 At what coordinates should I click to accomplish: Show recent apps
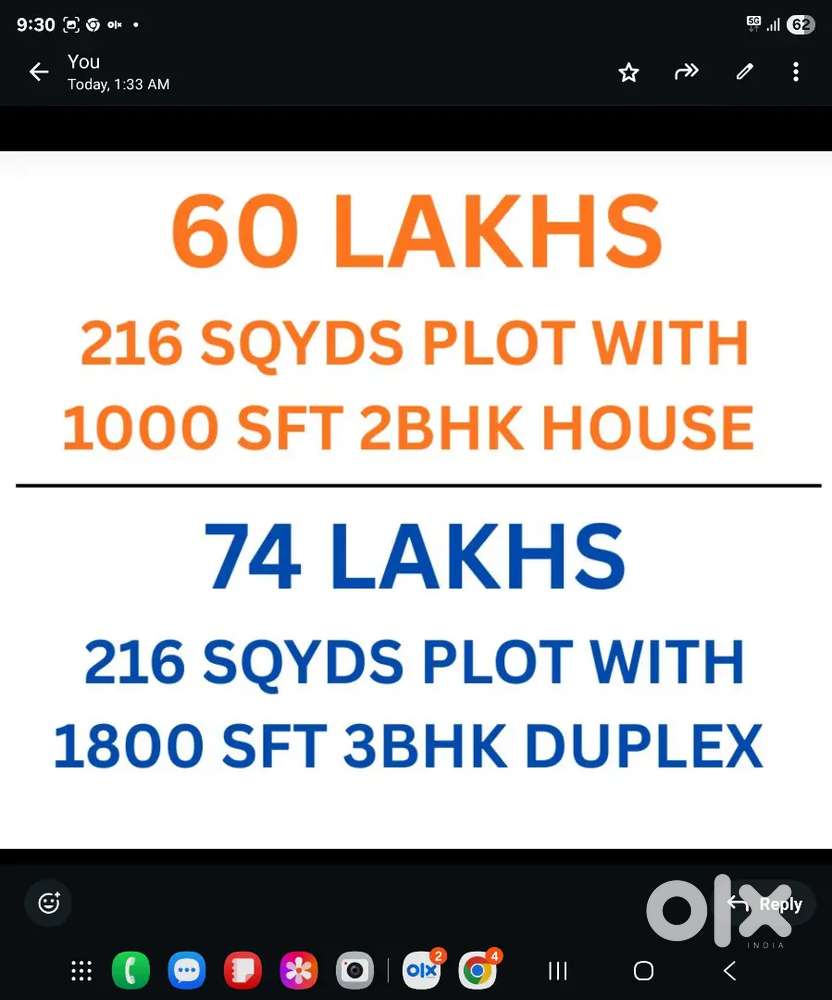(x=558, y=970)
